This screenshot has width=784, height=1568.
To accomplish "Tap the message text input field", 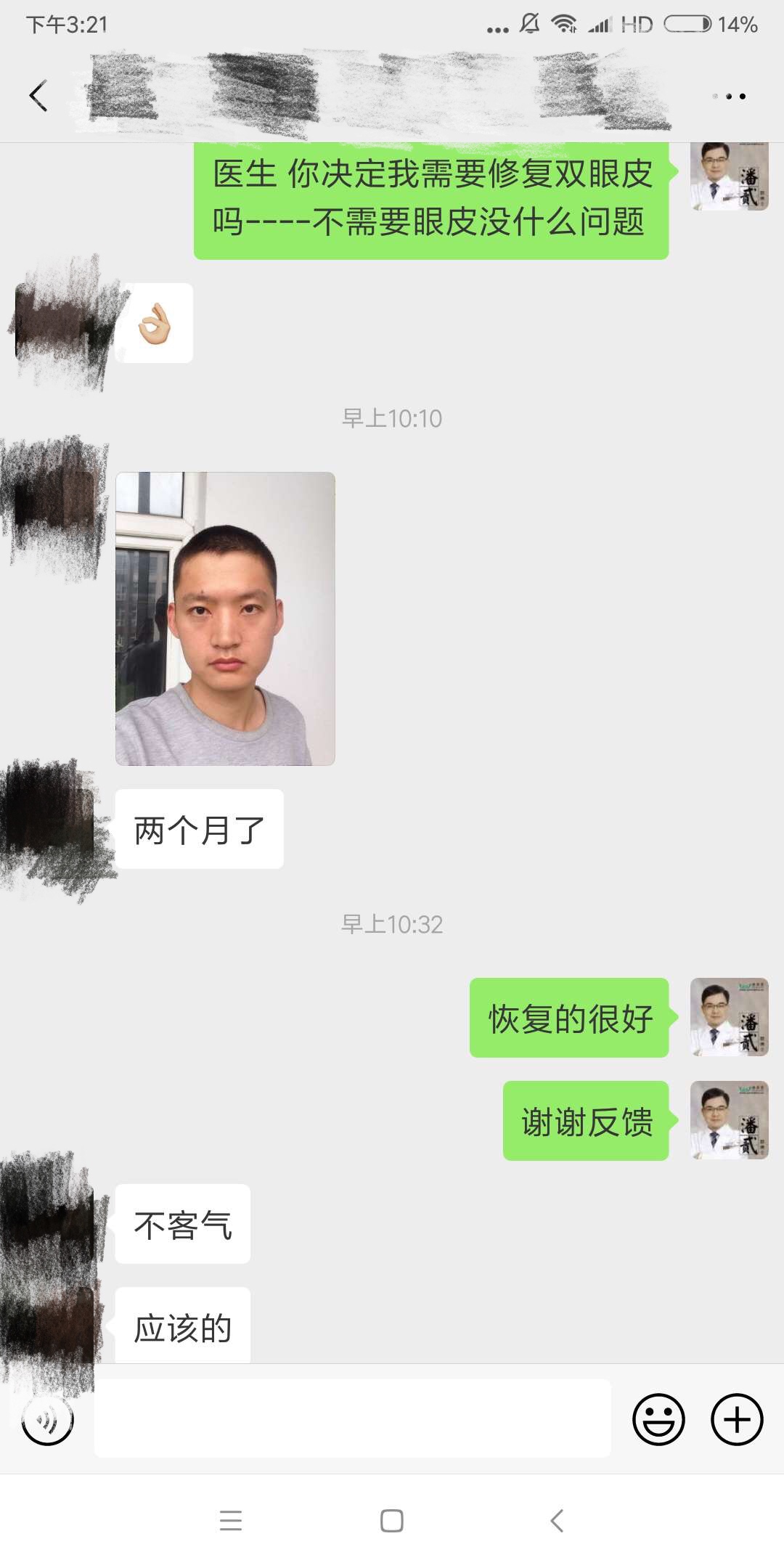I will [x=352, y=1419].
